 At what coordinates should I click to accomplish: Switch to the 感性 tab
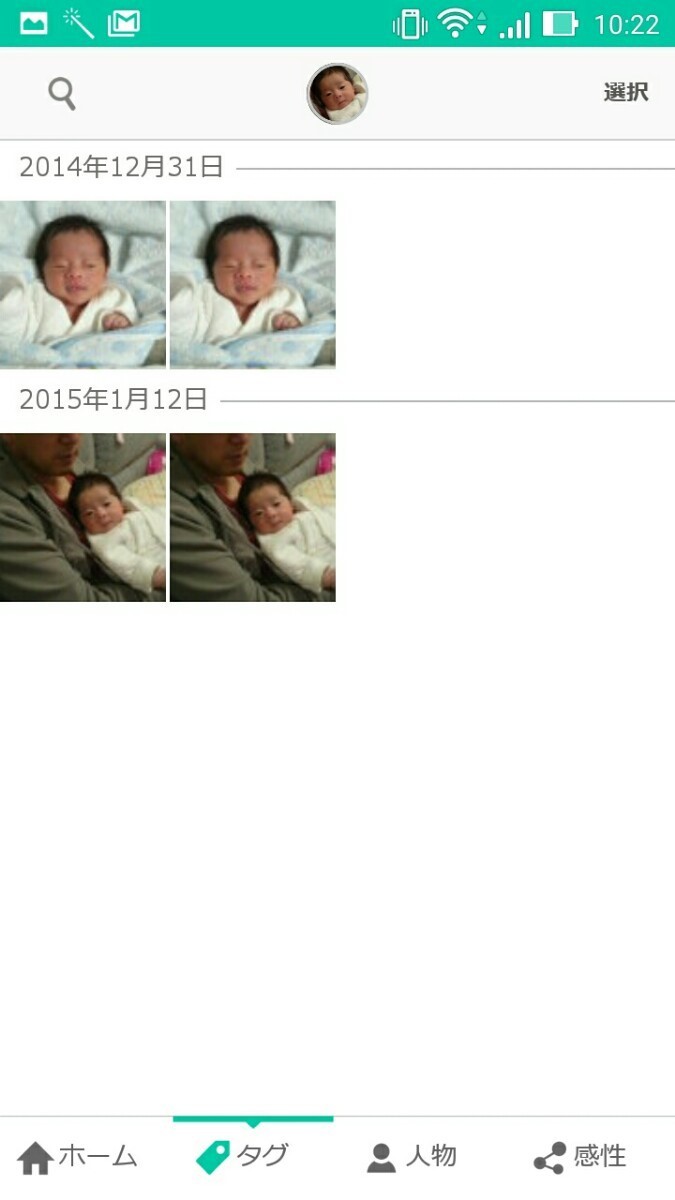pyautogui.click(x=580, y=1158)
